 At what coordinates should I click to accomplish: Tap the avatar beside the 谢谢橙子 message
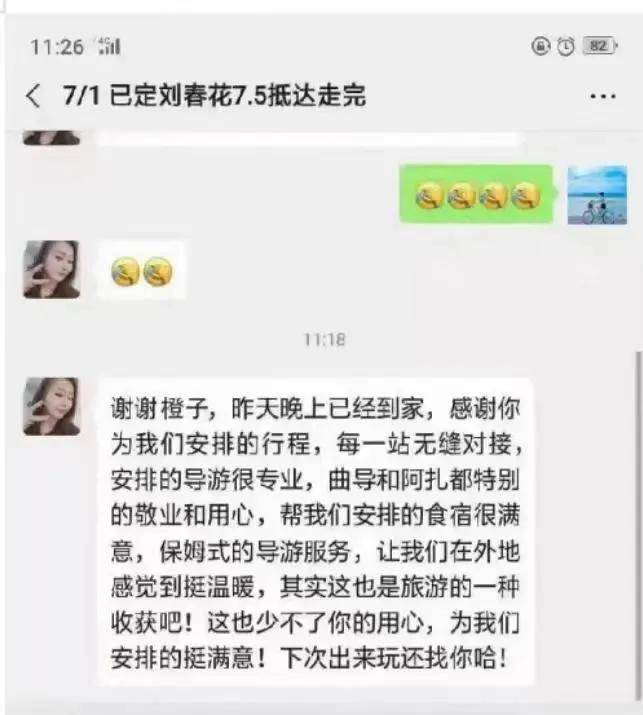51,406
